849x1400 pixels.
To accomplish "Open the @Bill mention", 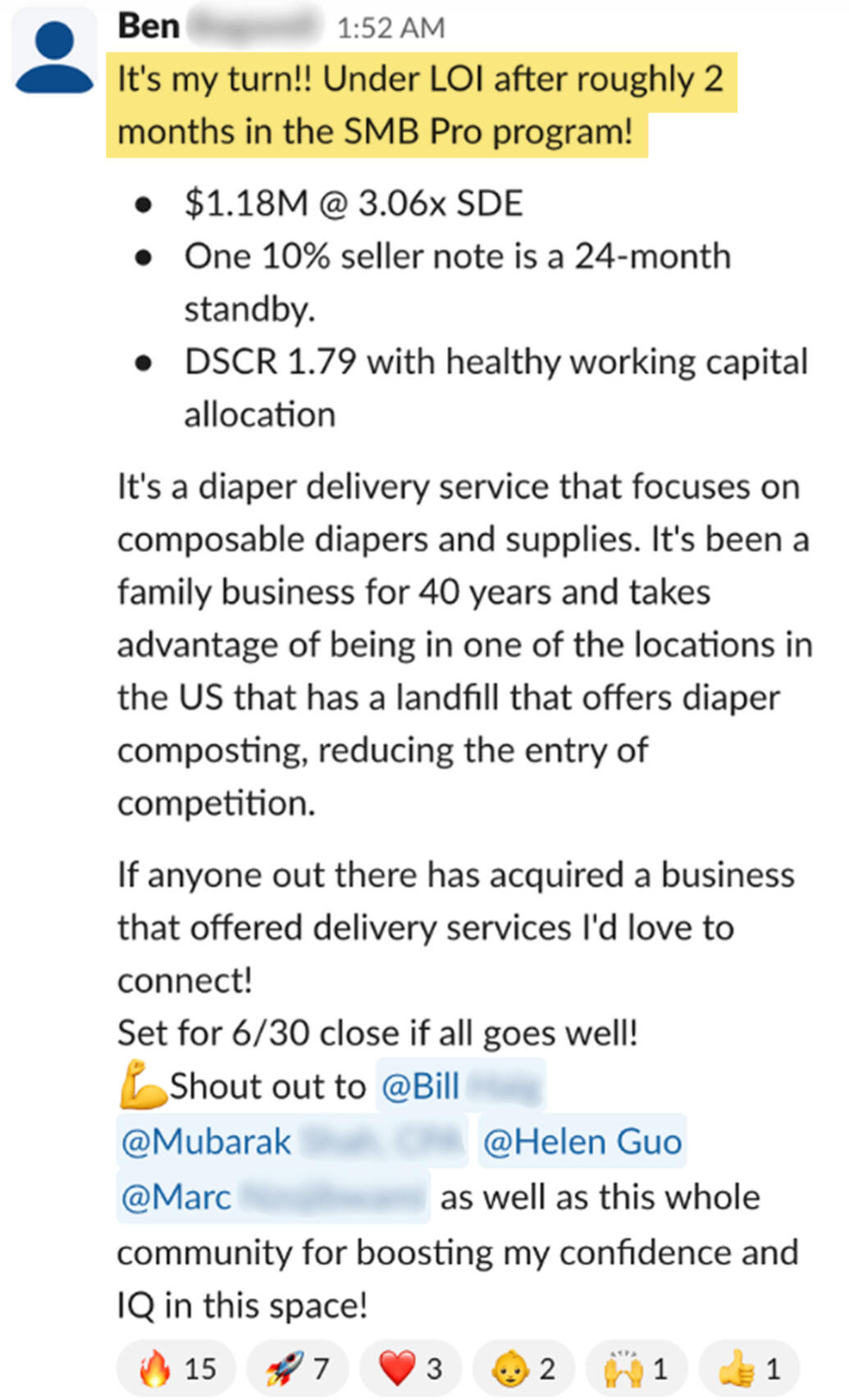I will (459, 1087).
